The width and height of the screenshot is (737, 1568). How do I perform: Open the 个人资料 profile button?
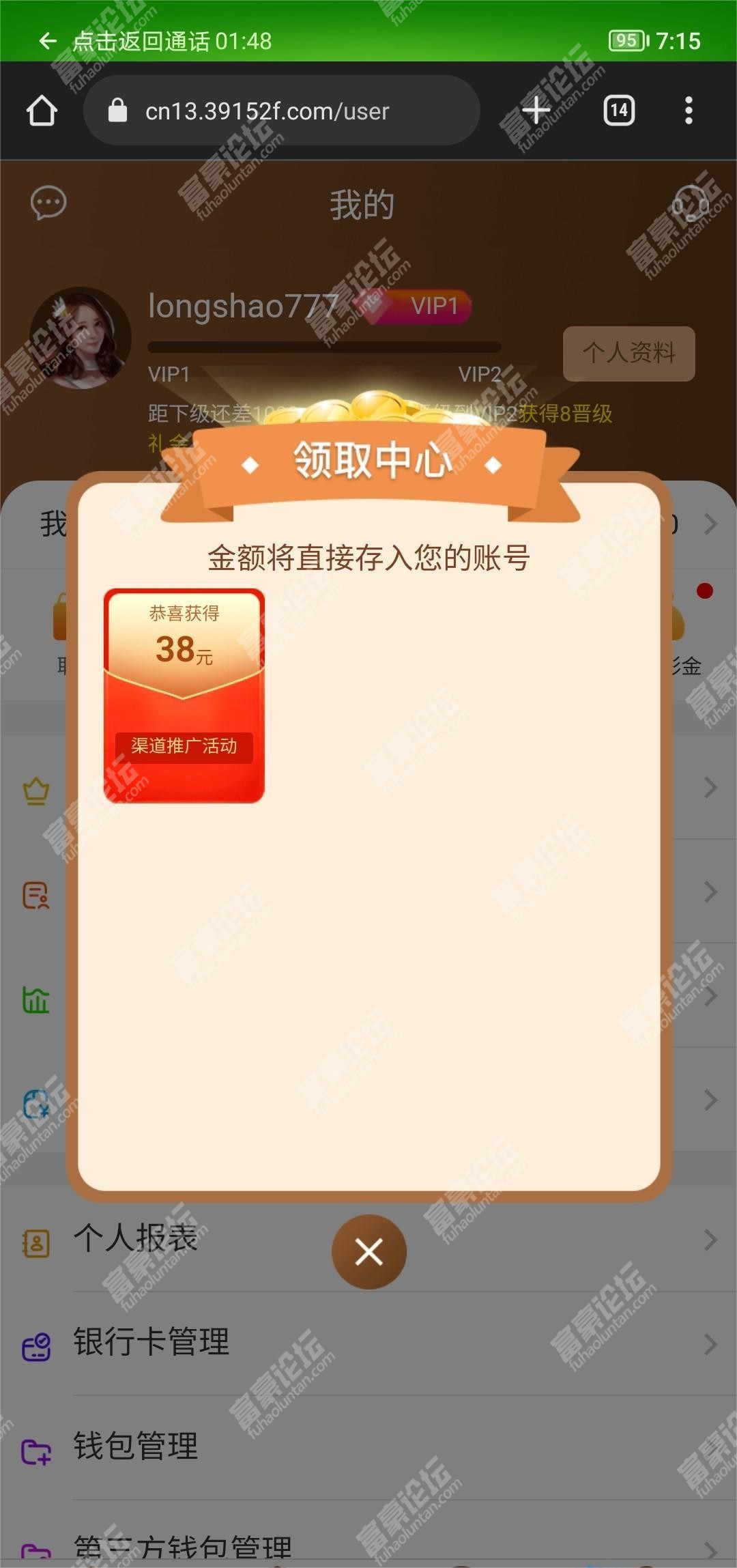628,353
